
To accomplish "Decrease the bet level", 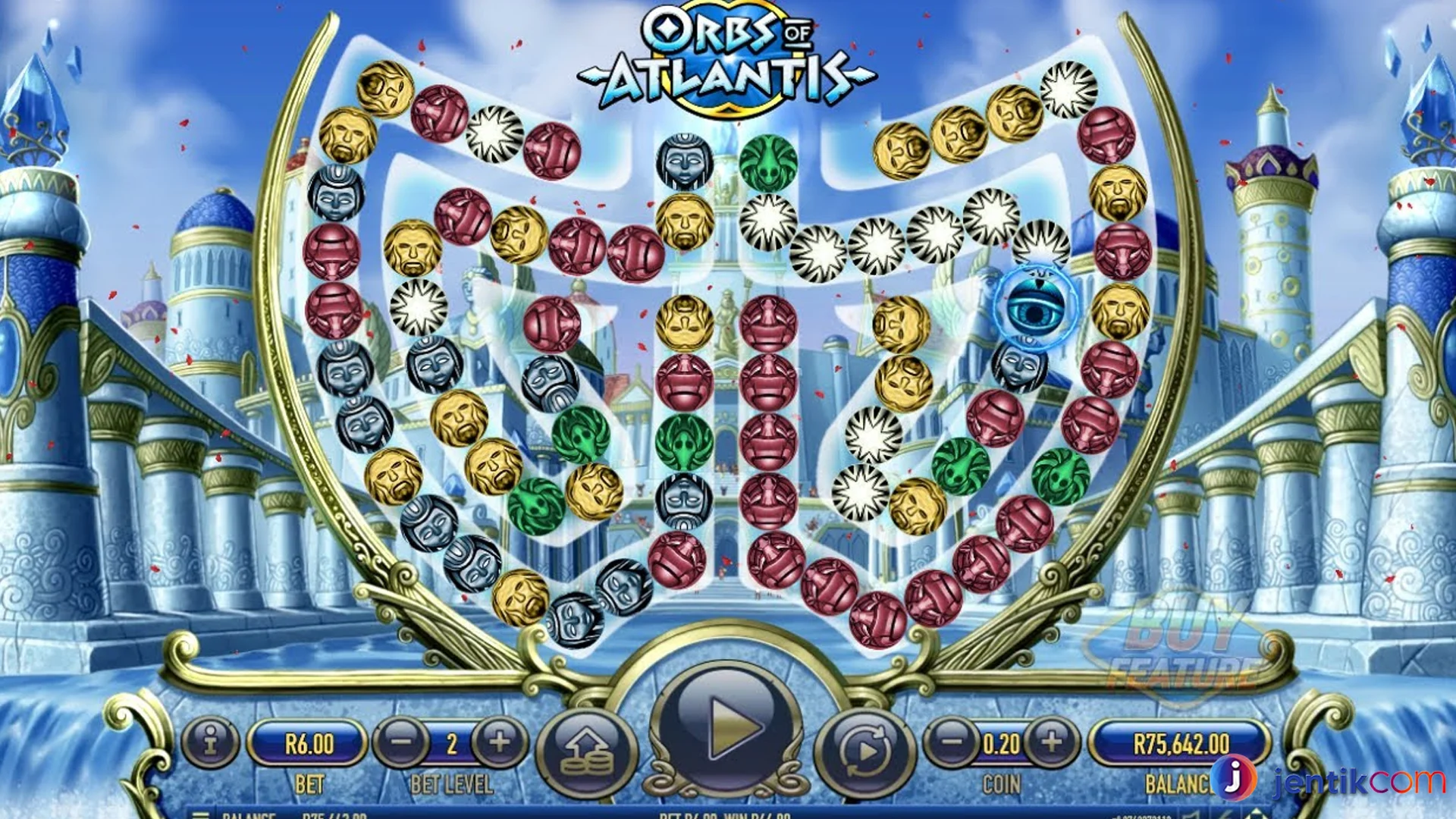I will pyautogui.click(x=401, y=742).
